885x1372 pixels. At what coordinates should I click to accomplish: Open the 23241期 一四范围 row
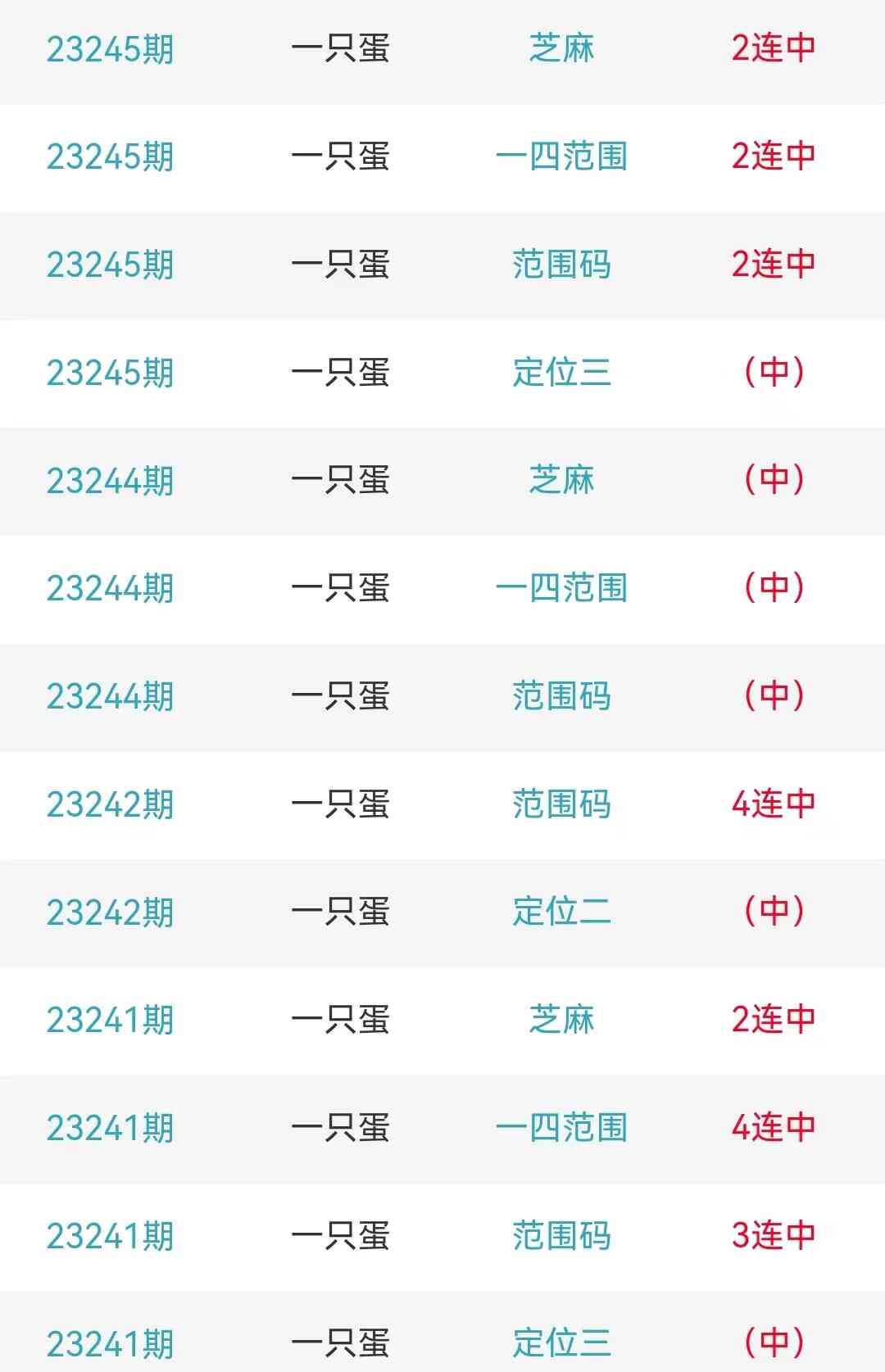point(561,1128)
